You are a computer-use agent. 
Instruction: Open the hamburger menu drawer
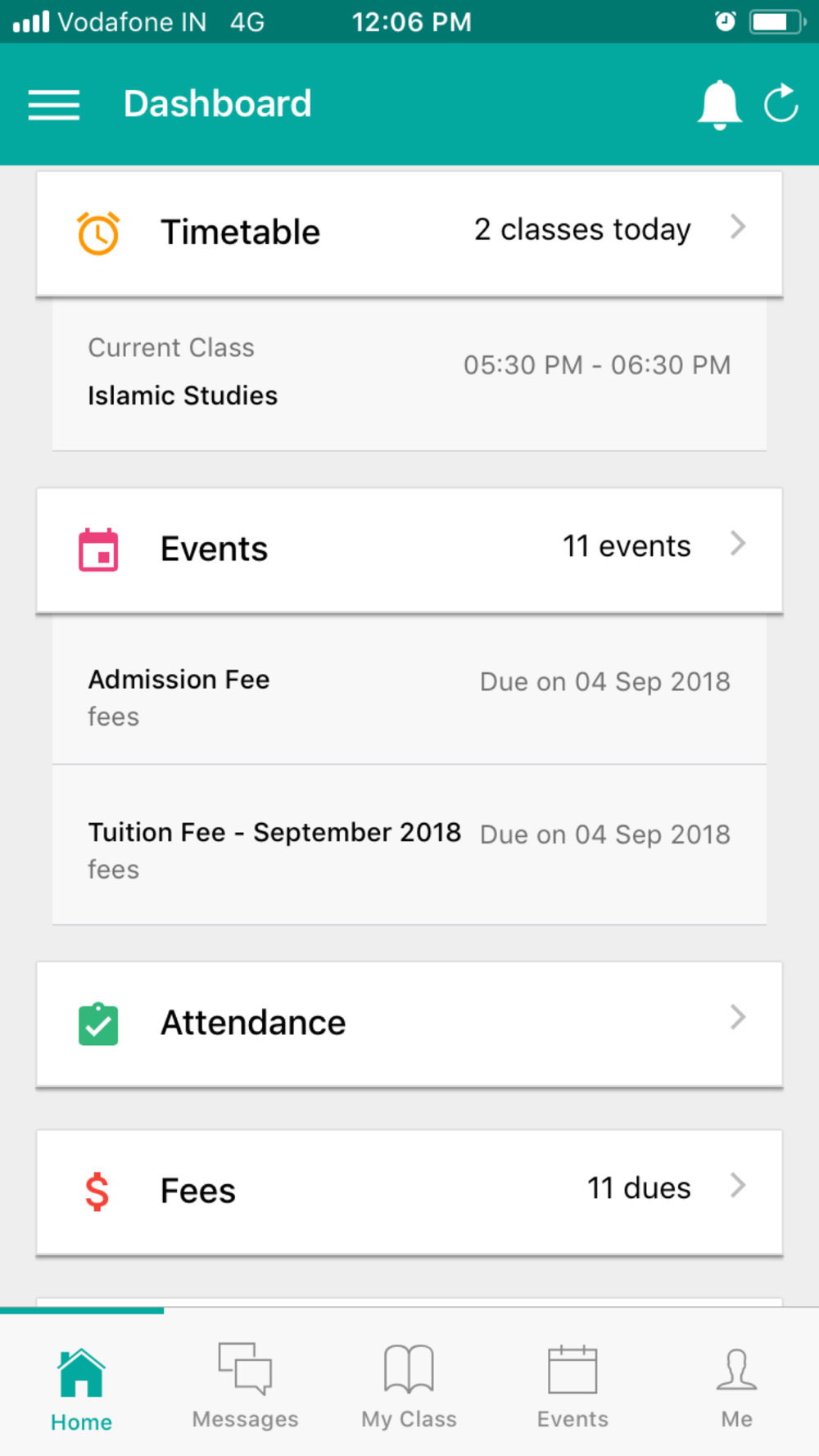pyautogui.click(x=54, y=105)
